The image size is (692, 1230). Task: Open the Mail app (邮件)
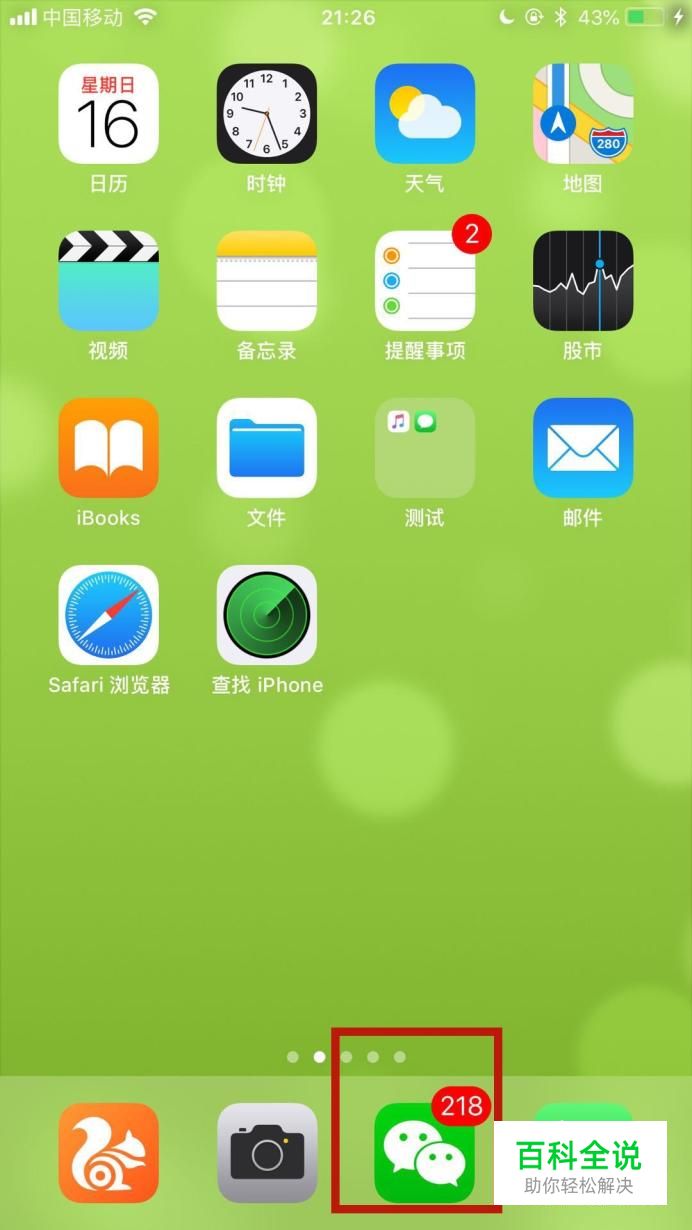click(583, 448)
